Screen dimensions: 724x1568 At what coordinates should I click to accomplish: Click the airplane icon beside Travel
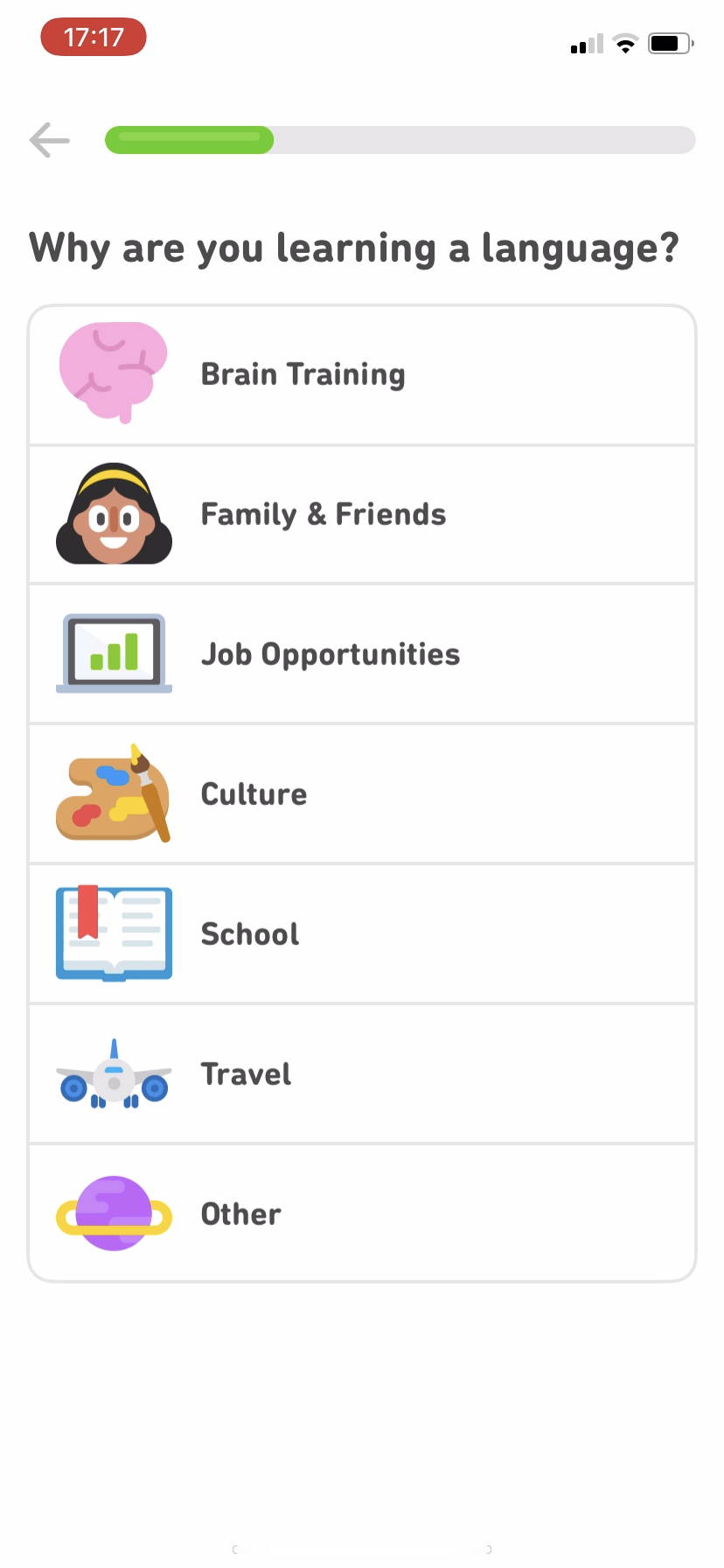(114, 1073)
